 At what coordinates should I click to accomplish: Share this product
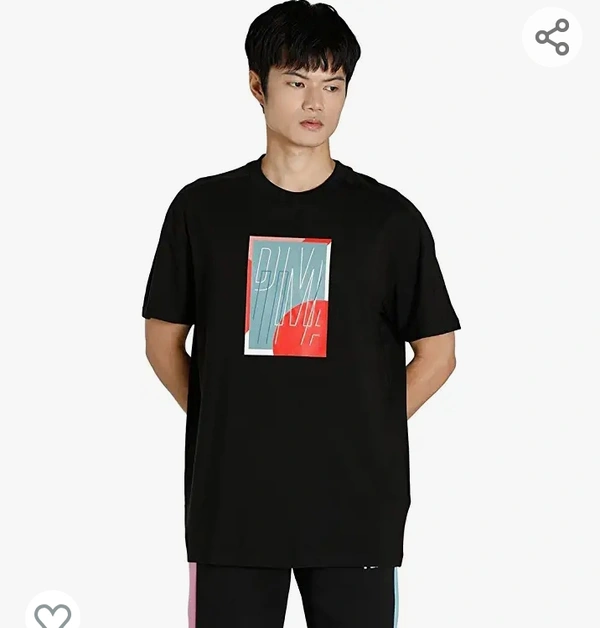click(x=552, y=37)
